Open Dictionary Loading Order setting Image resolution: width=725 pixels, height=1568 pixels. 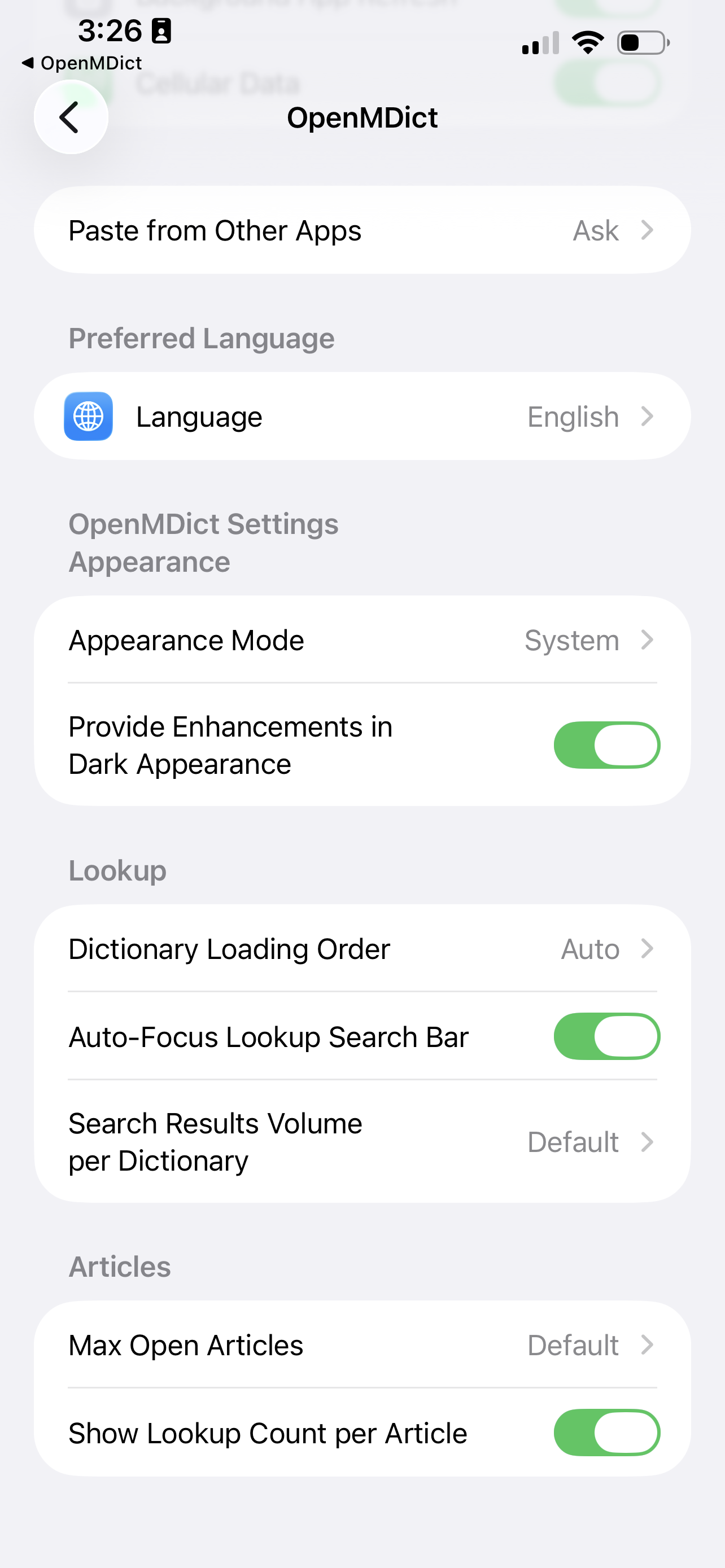click(x=361, y=948)
